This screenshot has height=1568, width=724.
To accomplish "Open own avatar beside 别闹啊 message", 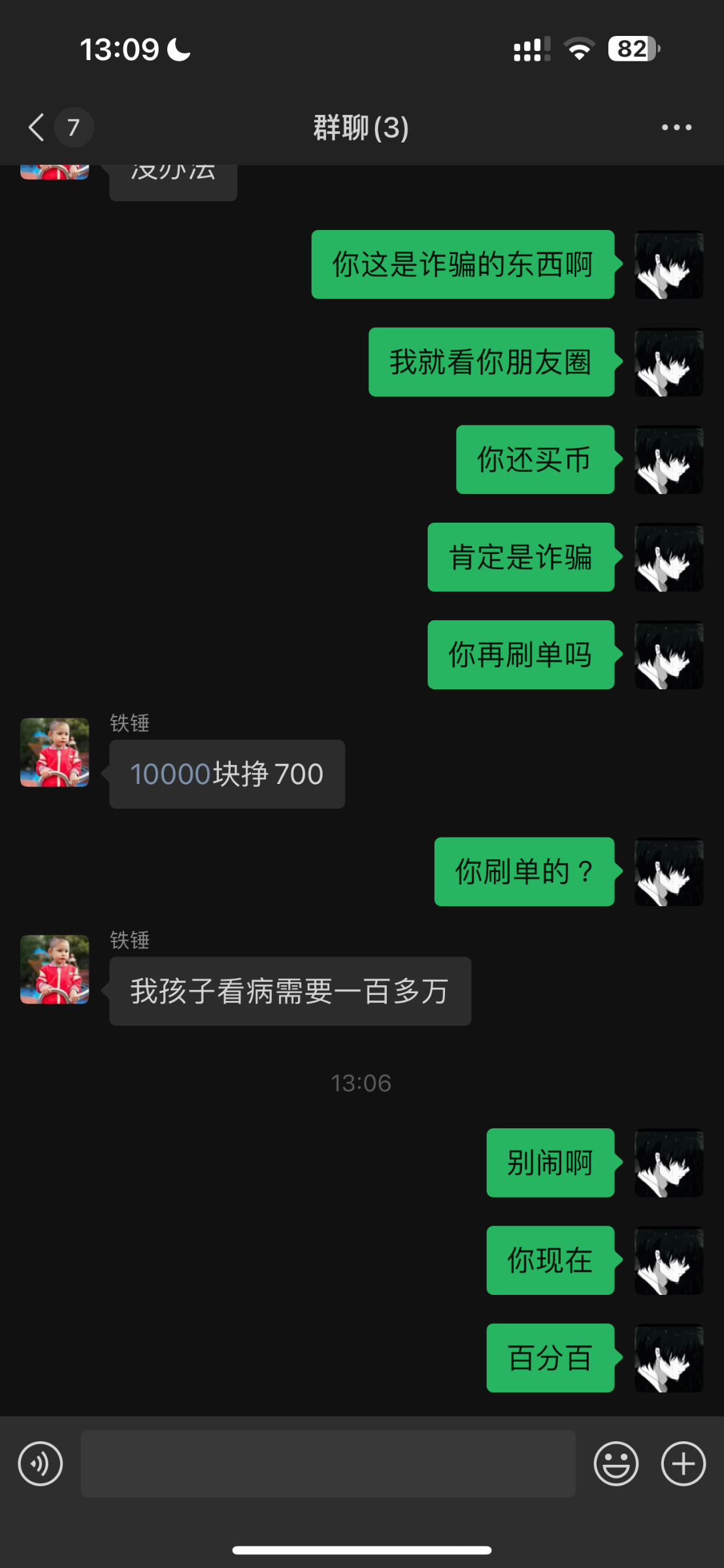I will tap(668, 1163).
